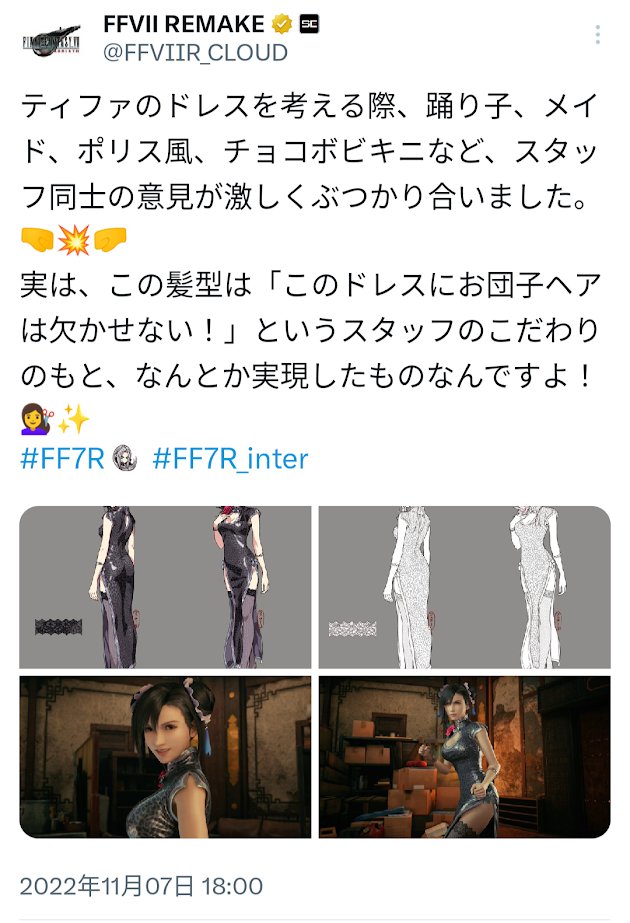Open the #FF7R_inter hashtag
The height and width of the screenshot is (923, 630).
click(230, 459)
